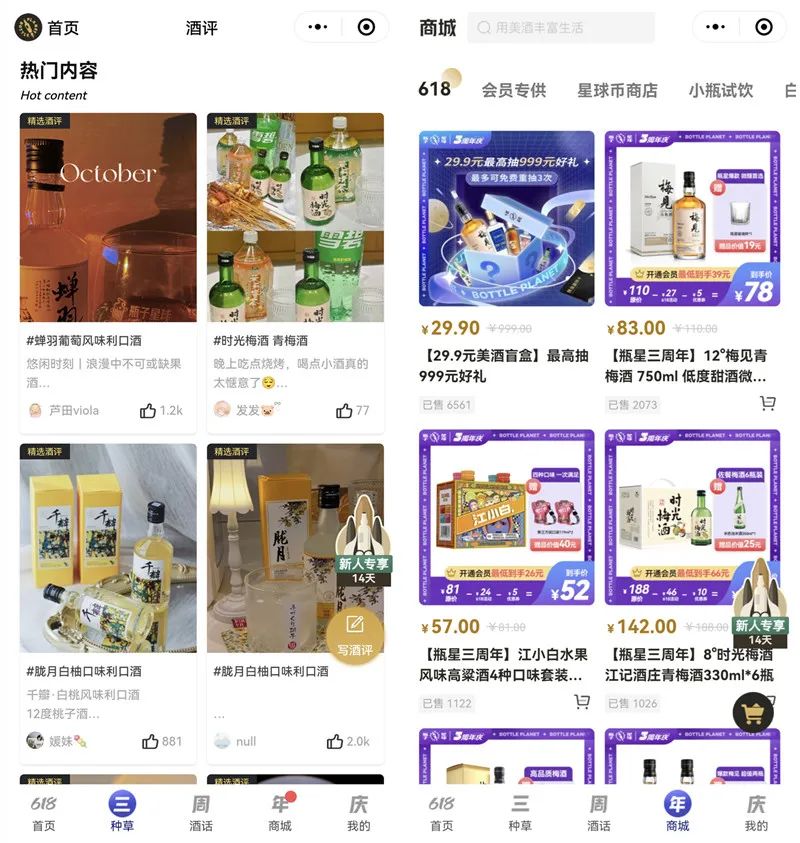
Task: Add the 江小白 set to cart
Action: coord(582,702)
